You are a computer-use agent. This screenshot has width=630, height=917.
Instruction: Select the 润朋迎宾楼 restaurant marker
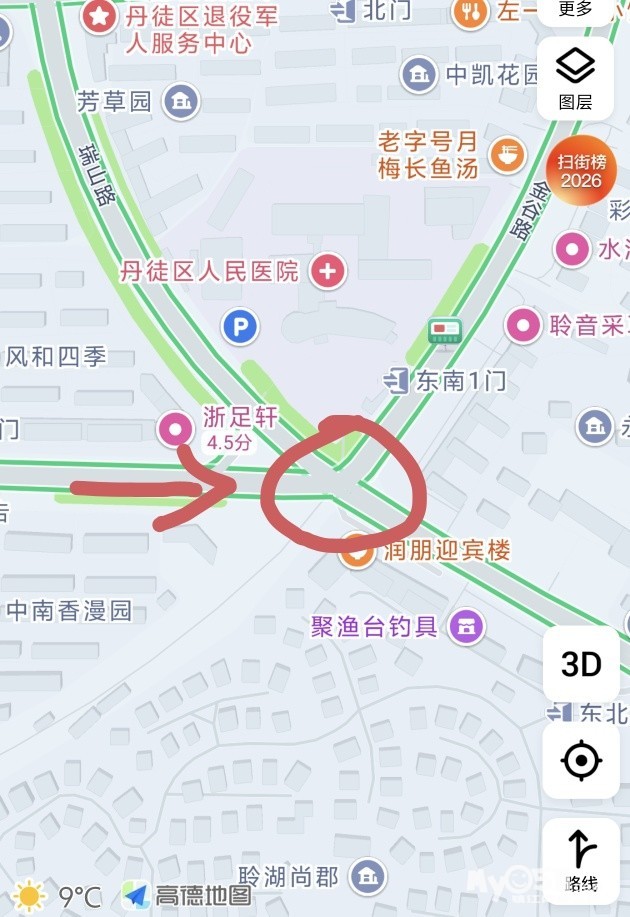tap(356, 550)
